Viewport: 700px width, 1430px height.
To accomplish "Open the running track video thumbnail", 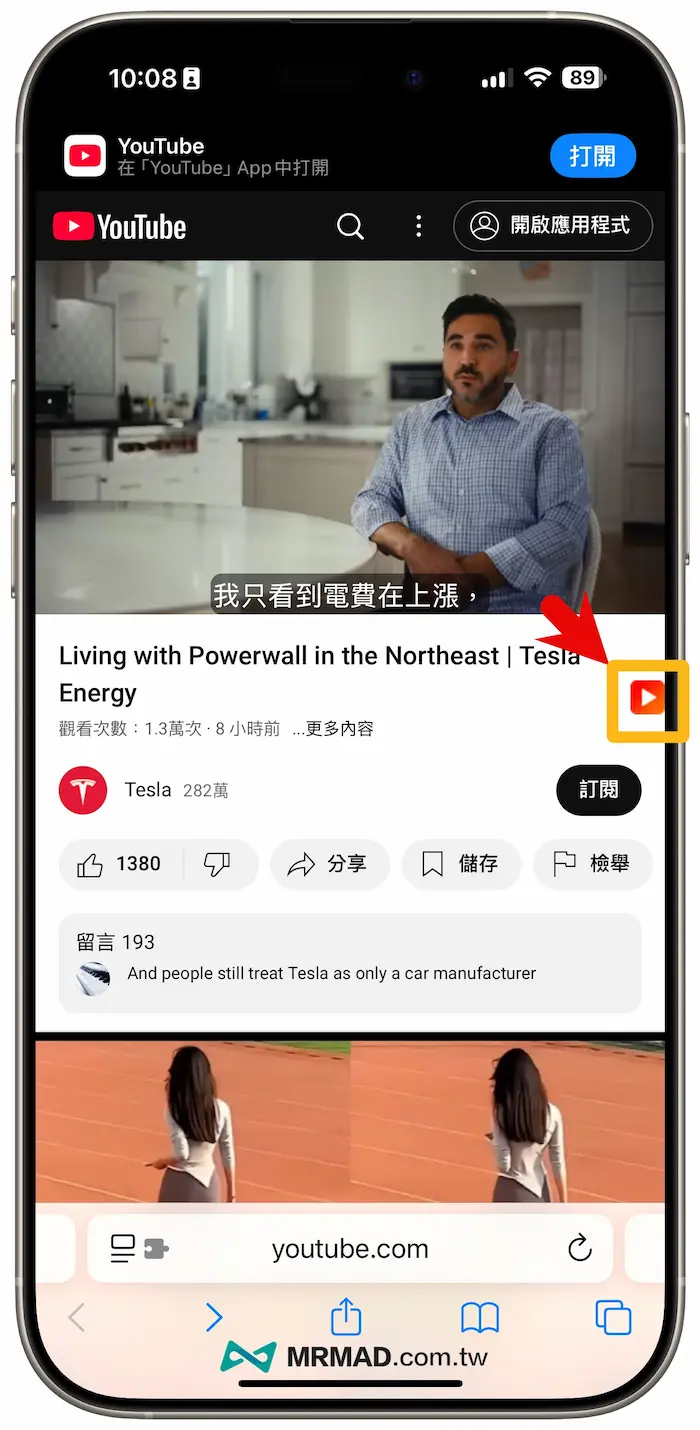I will pos(350,1120).
